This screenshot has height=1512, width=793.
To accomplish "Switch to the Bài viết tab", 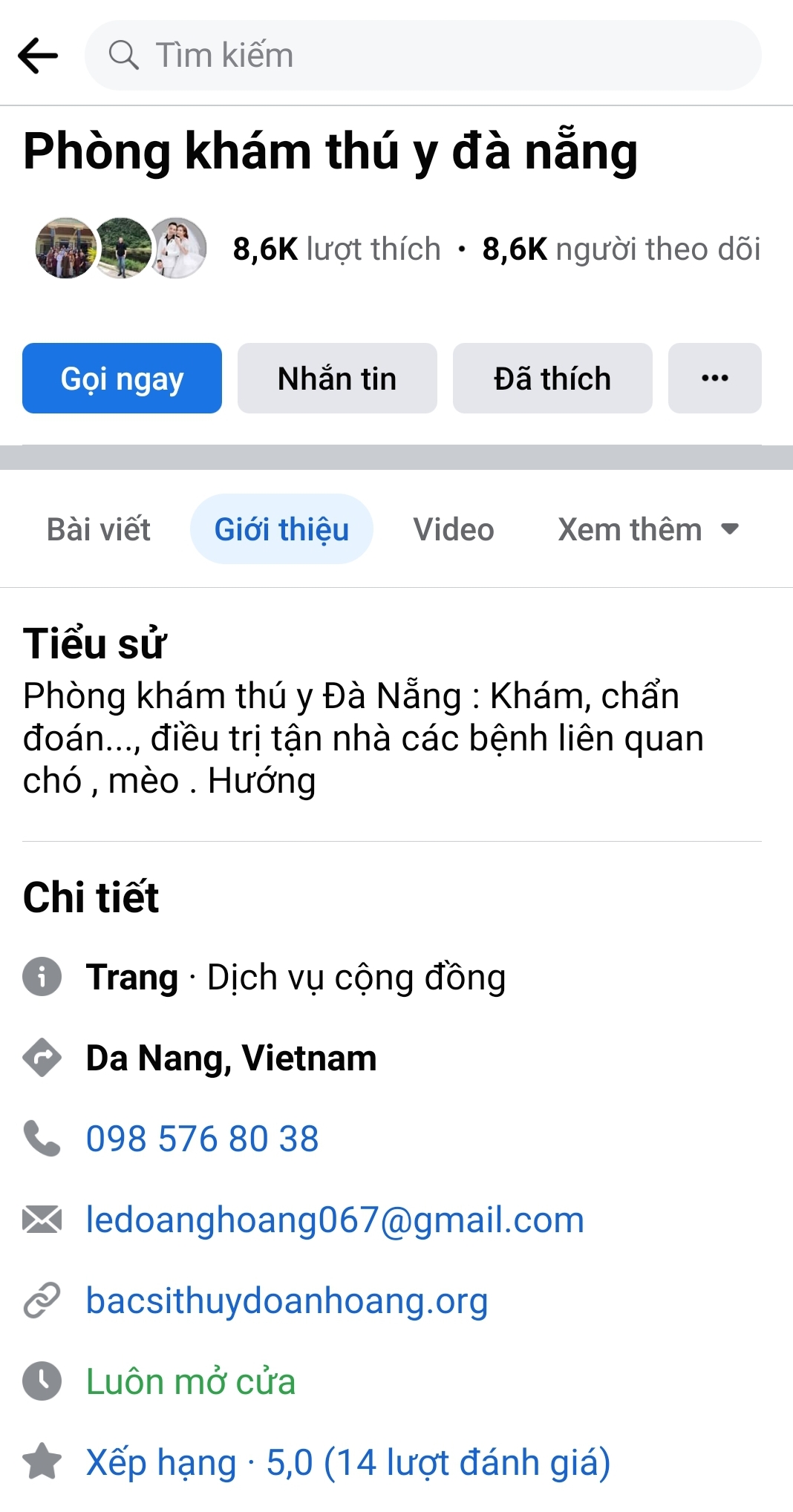I will pyautogui.click(x=98, y=530).
